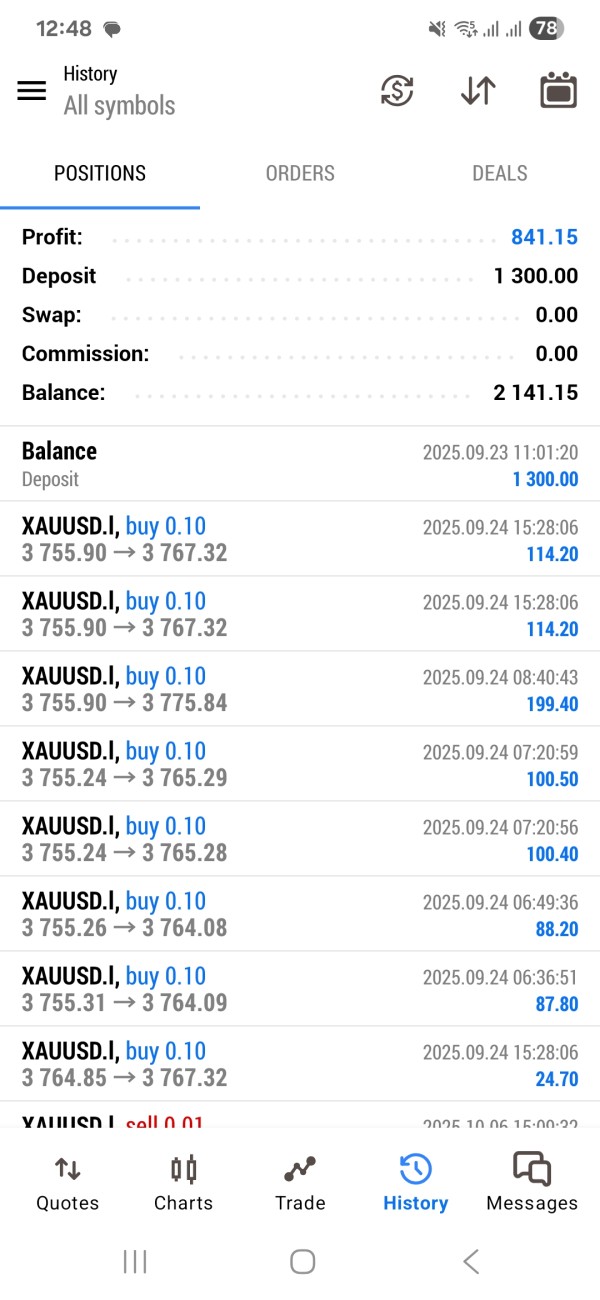Tap the sort arrows icon

[478, 91]
